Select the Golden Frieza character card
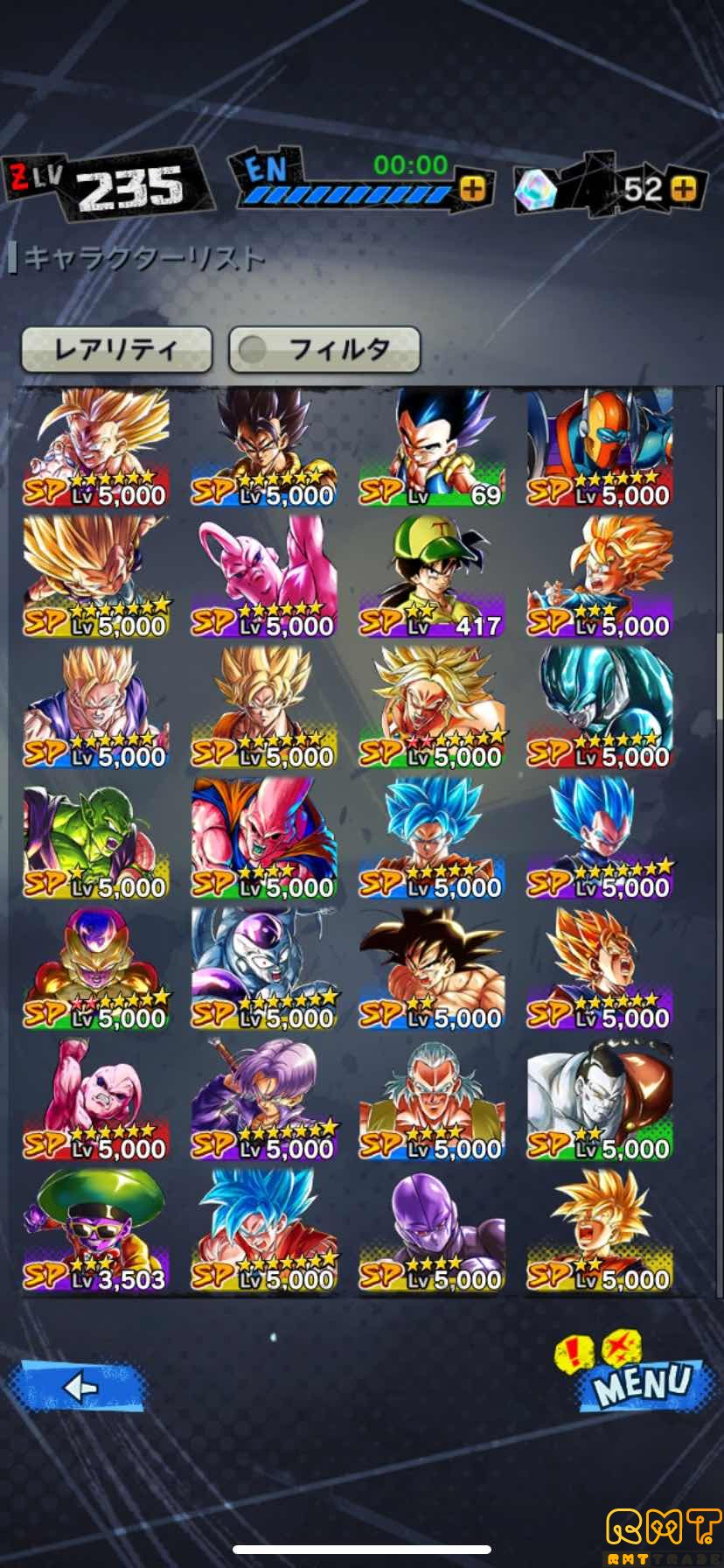The width and height of the screenshot is (724, 1568). [96, 969]
